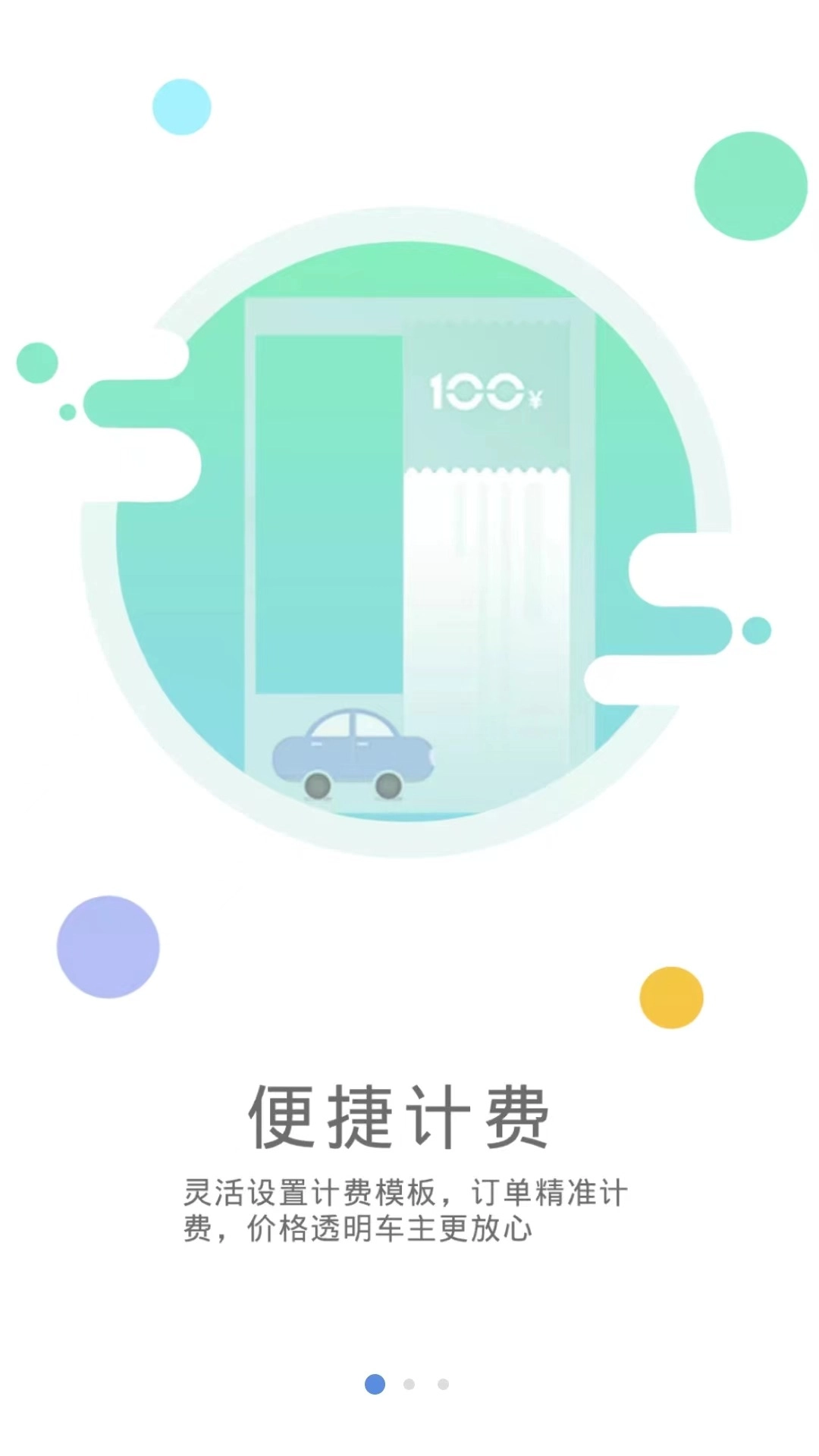Screen dimensions: 819x1456
Task: Jump to the second onboarding page dot
Action: pos(409,1384)
